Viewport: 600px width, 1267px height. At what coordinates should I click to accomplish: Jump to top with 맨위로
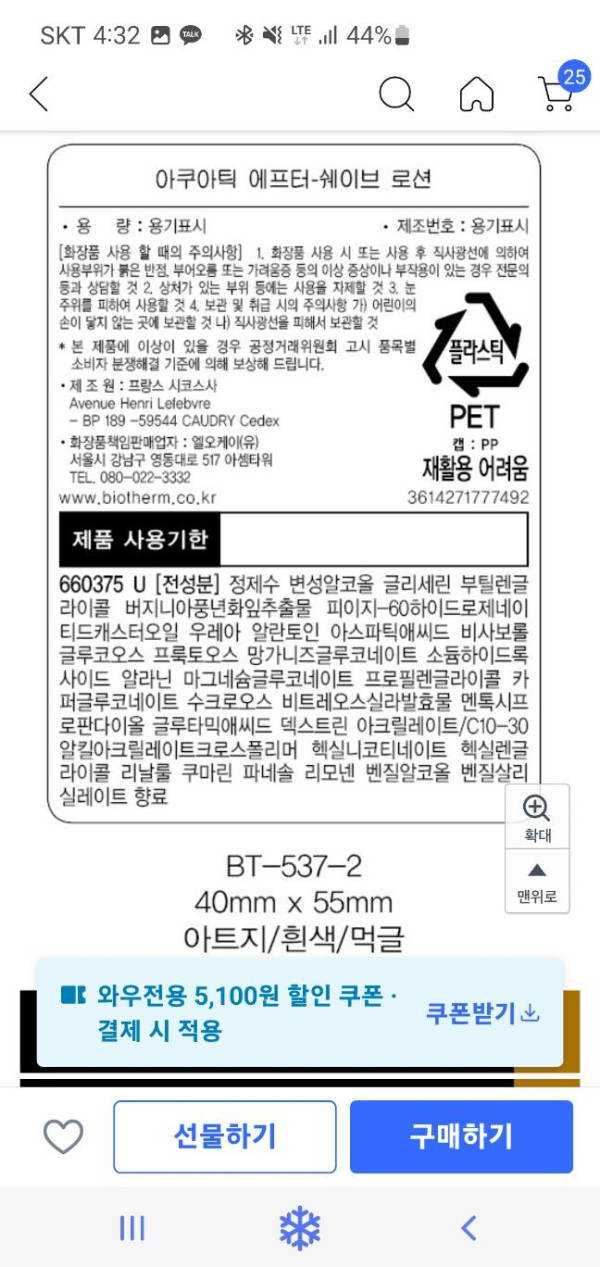click(537, 880)
